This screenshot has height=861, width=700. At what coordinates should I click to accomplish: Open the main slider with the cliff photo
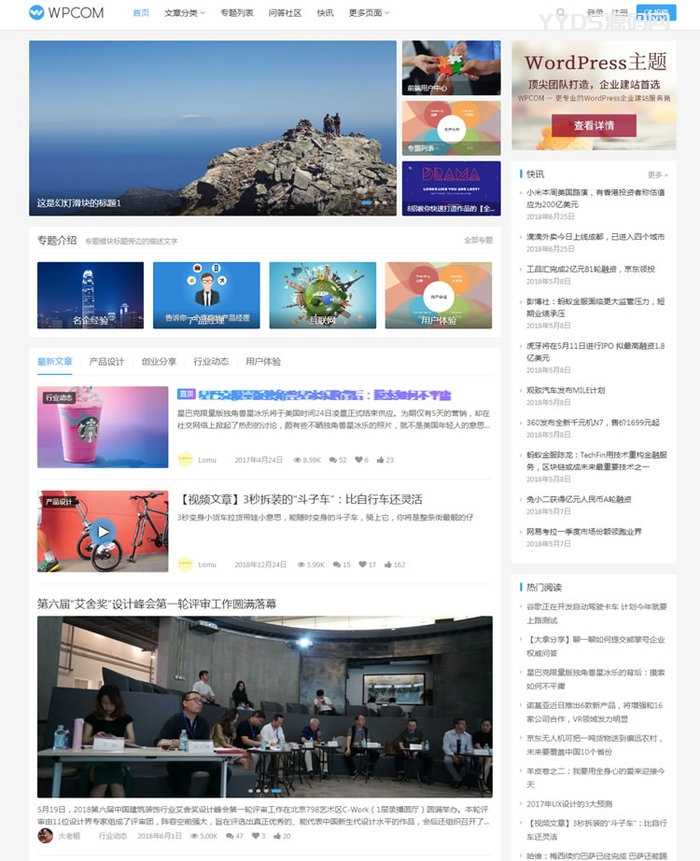212,127
